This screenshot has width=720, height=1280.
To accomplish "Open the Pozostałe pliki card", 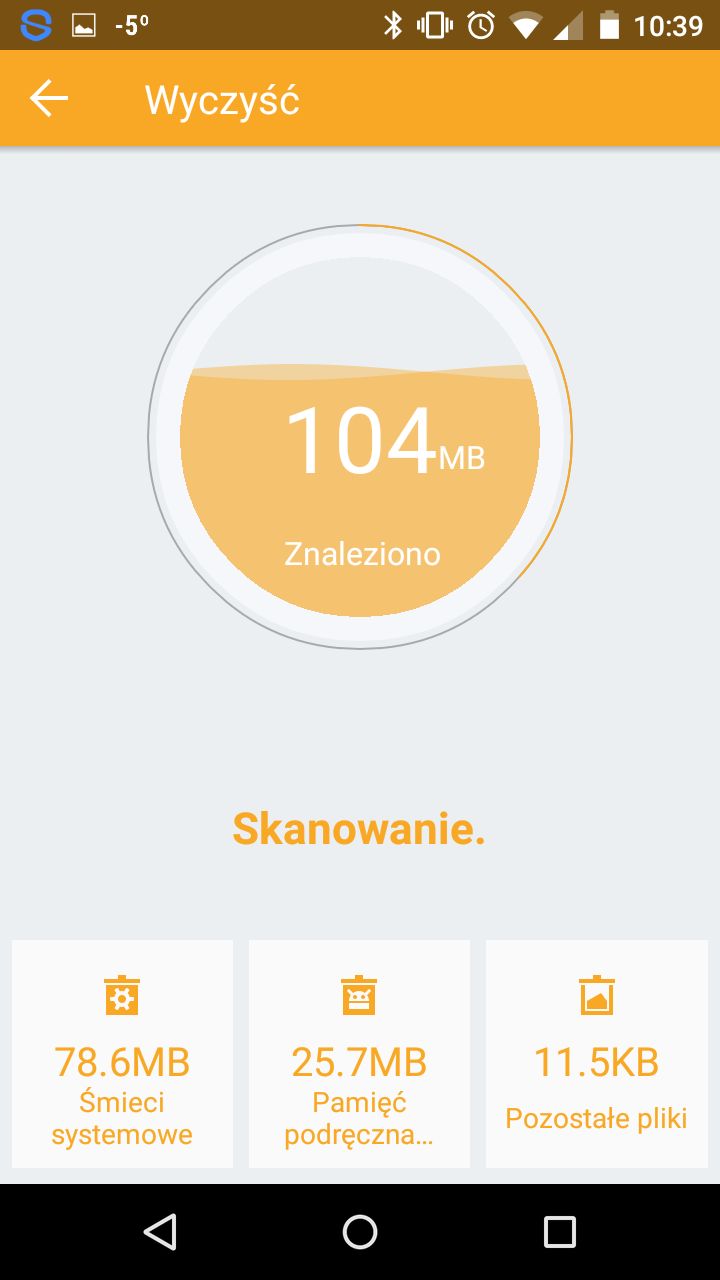I will tap(596, 1053).
